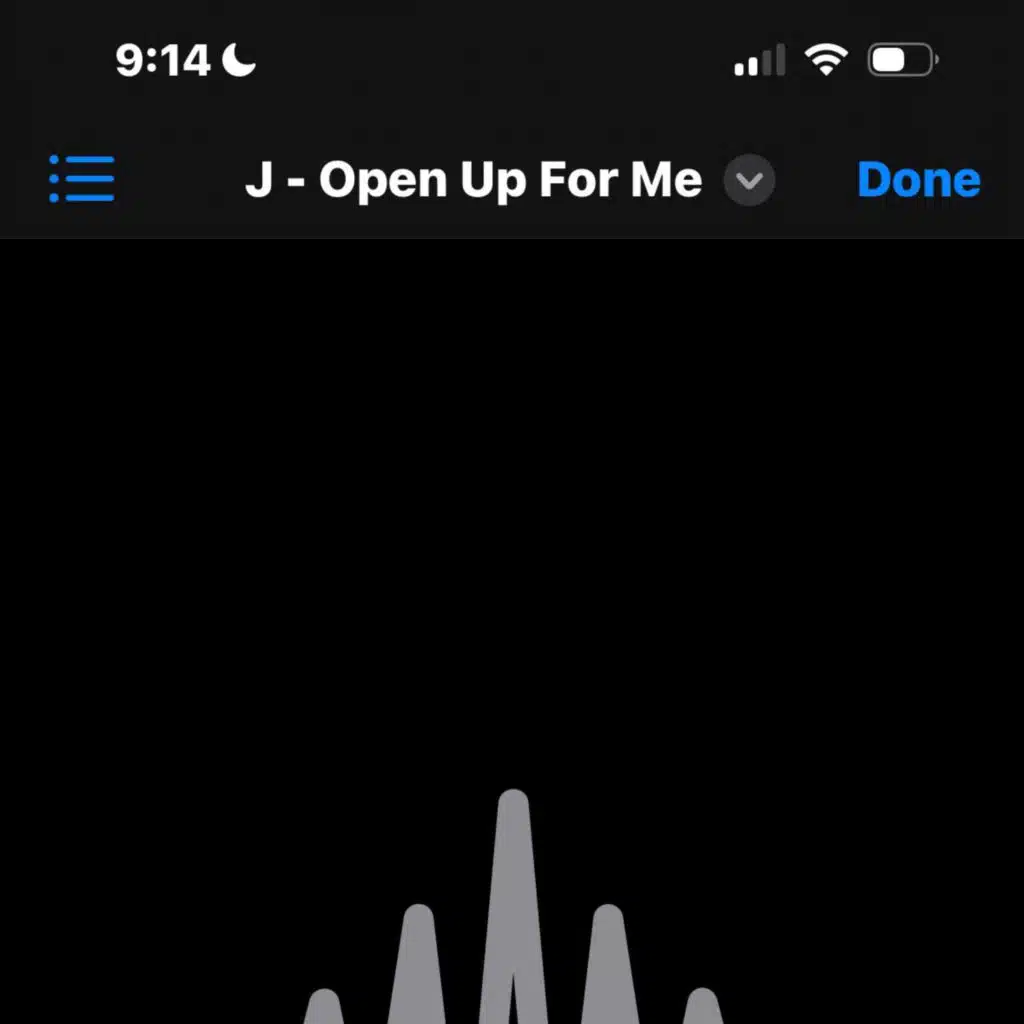Open the list menu icon
1024x1024 pixels.
click(x=82, y=179)
